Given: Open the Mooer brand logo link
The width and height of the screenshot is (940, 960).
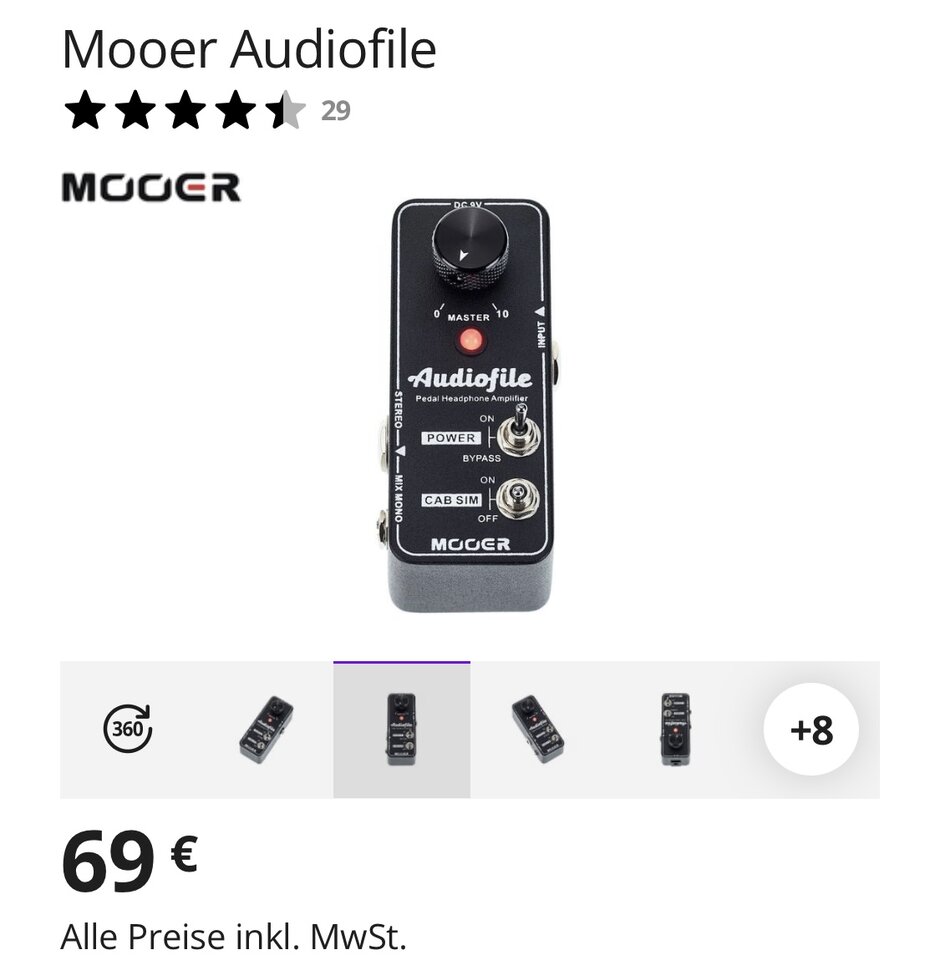Looking at the screenshot, I should coord(151,187).
